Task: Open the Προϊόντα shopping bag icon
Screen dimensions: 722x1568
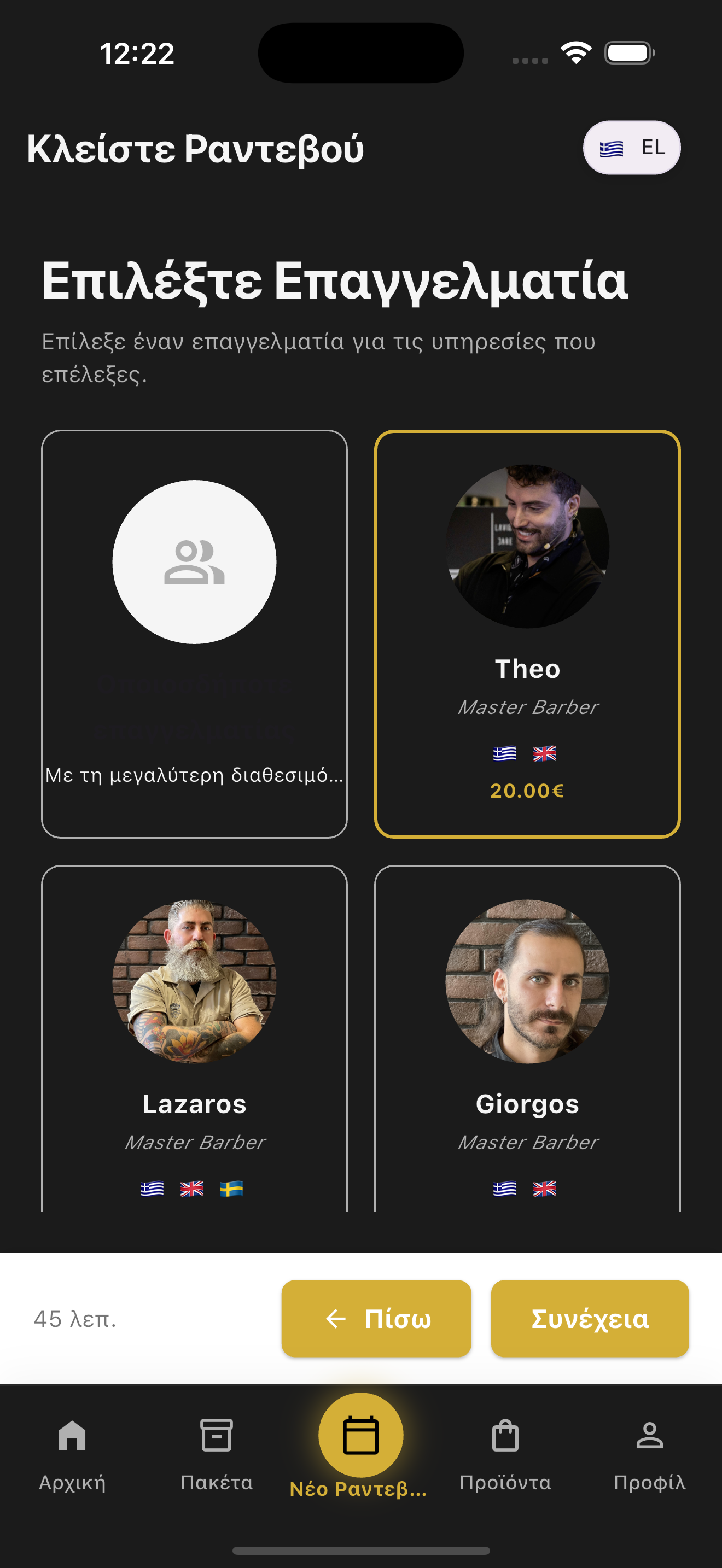Action: tap(506, 1437)
